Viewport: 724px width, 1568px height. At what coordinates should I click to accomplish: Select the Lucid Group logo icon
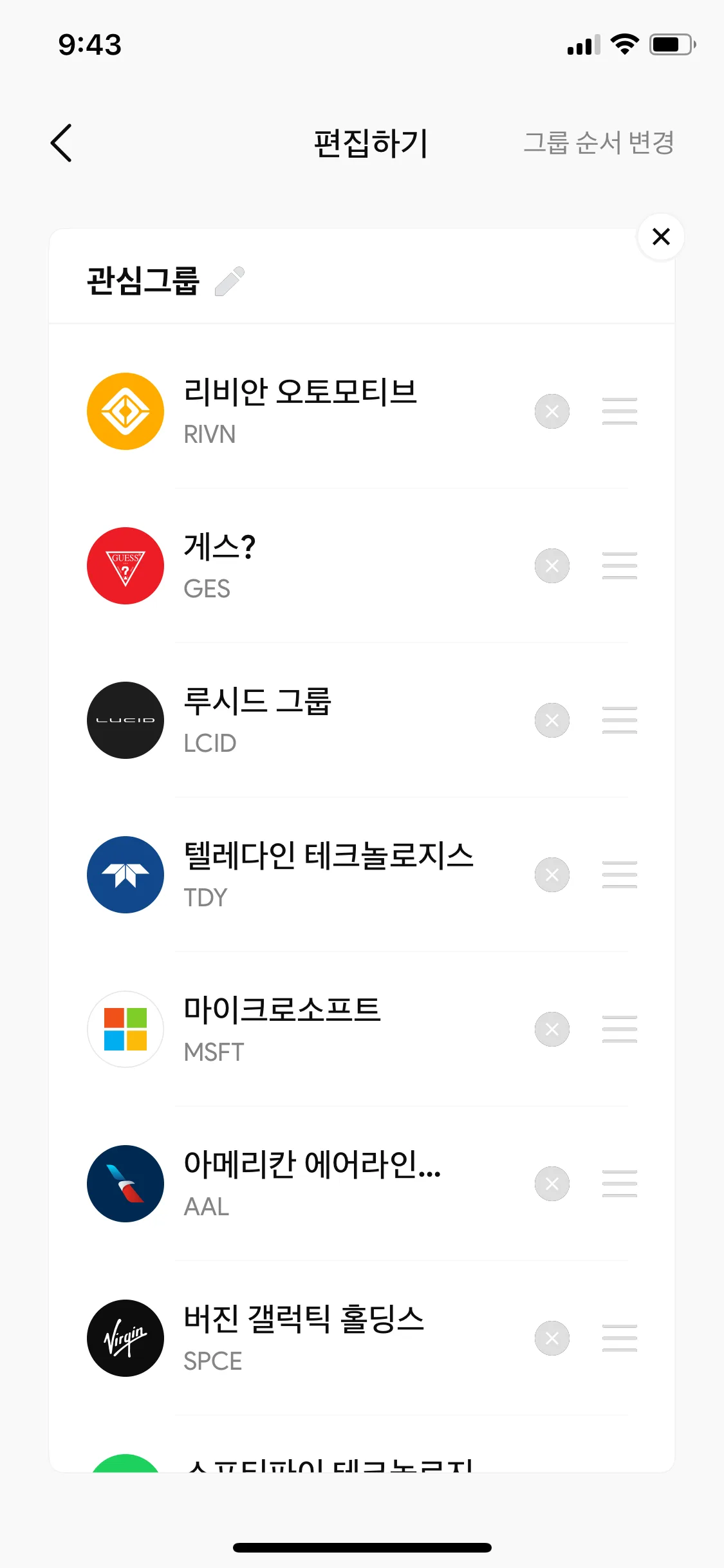125,720
